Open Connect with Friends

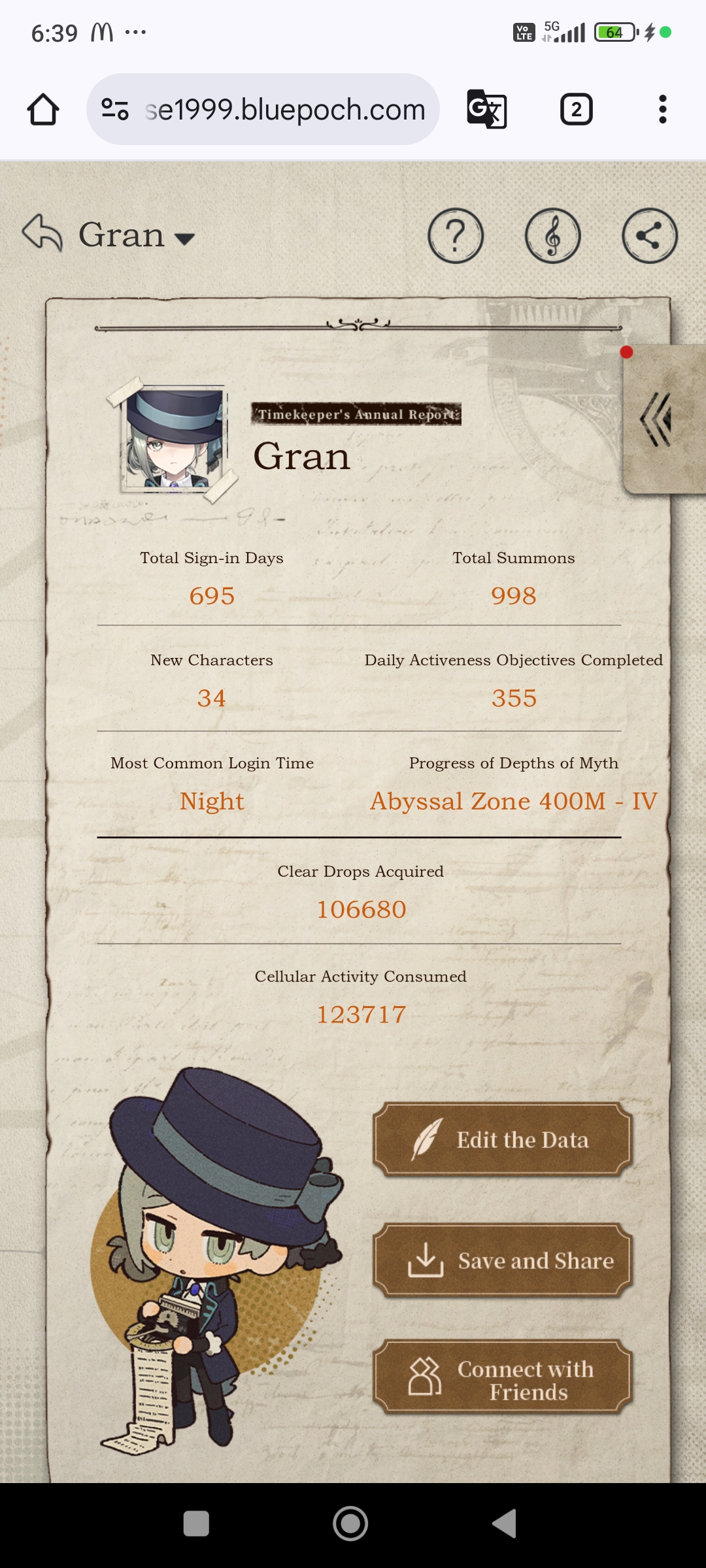tap(503, 1377)
